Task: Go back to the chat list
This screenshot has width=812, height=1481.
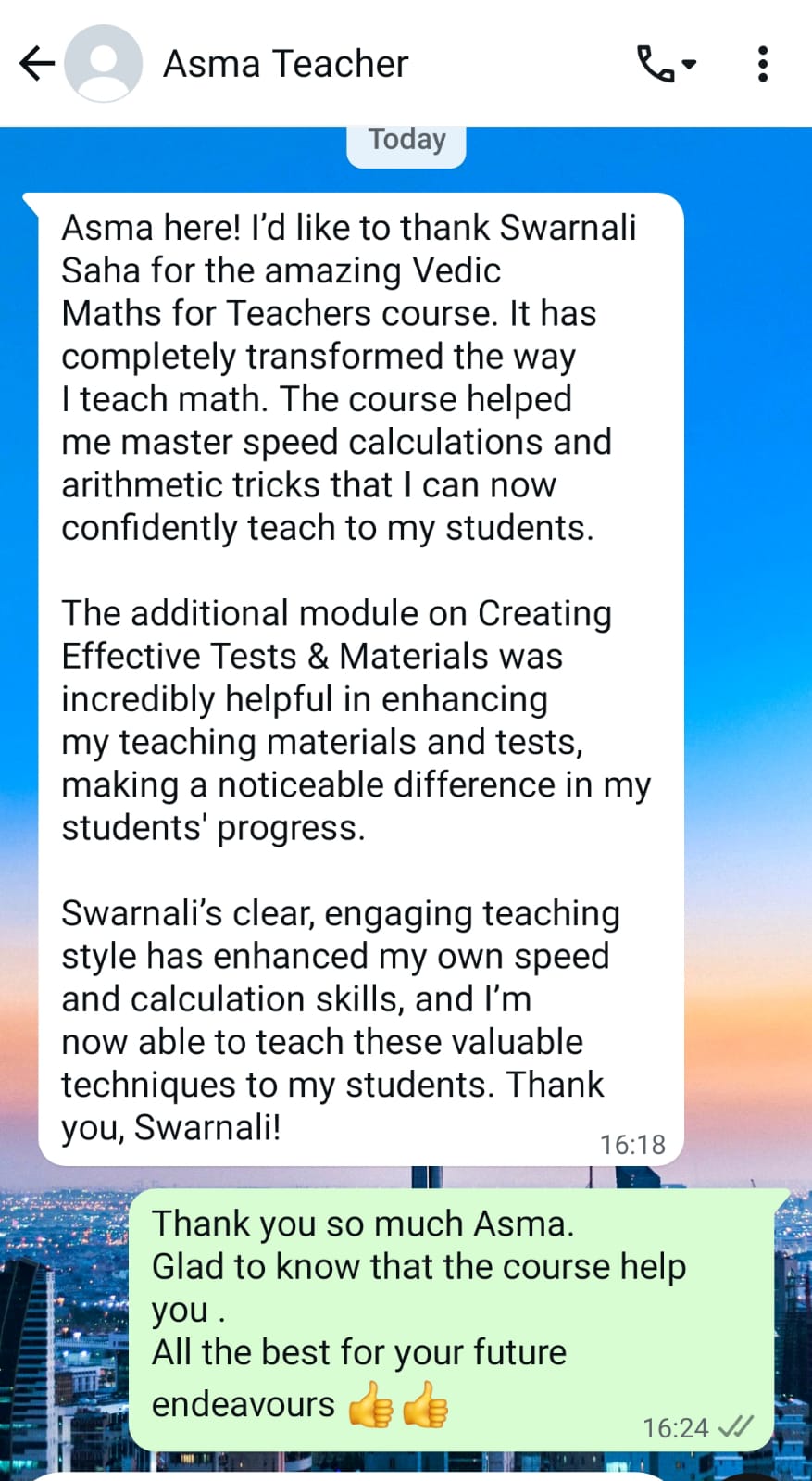Action: (37, 64)
